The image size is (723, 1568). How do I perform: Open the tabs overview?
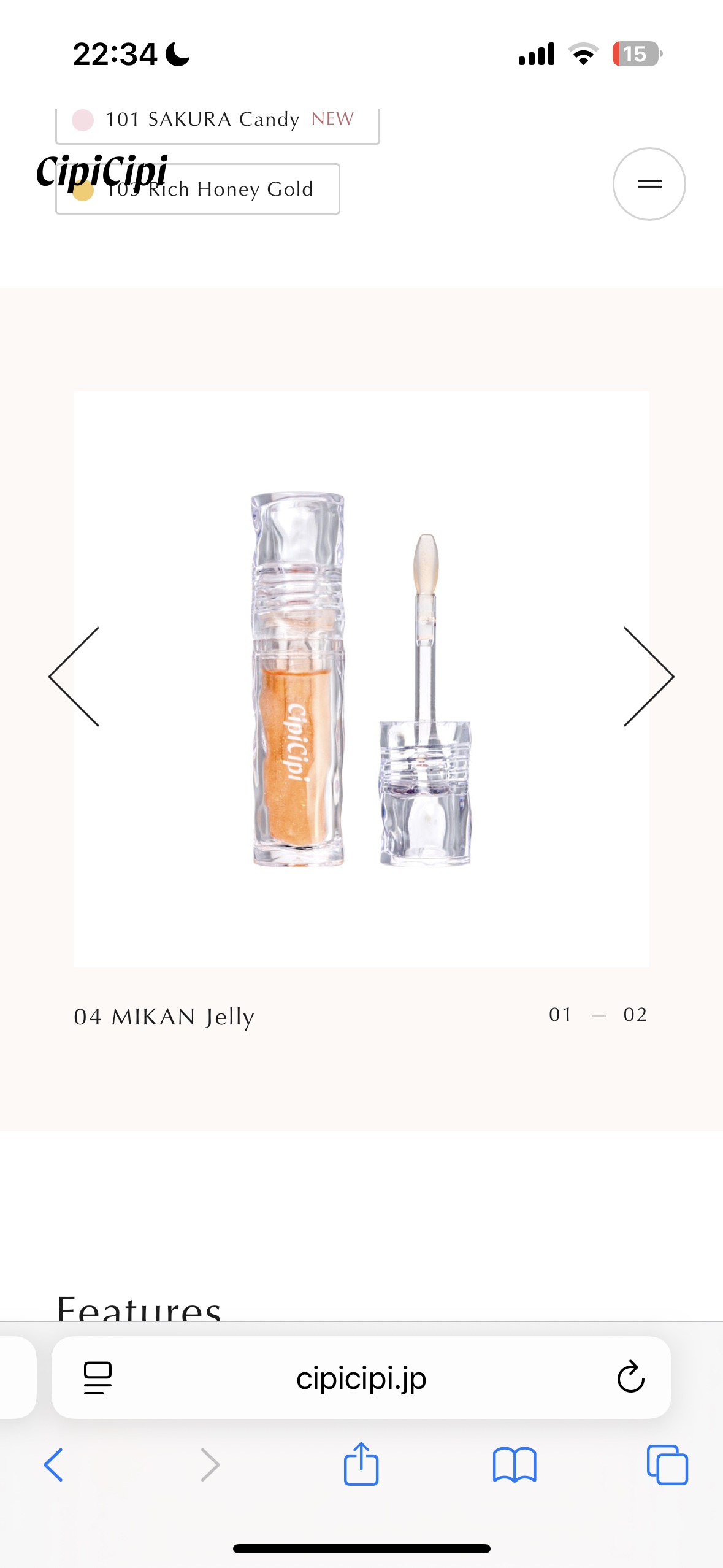point(667,1465)
